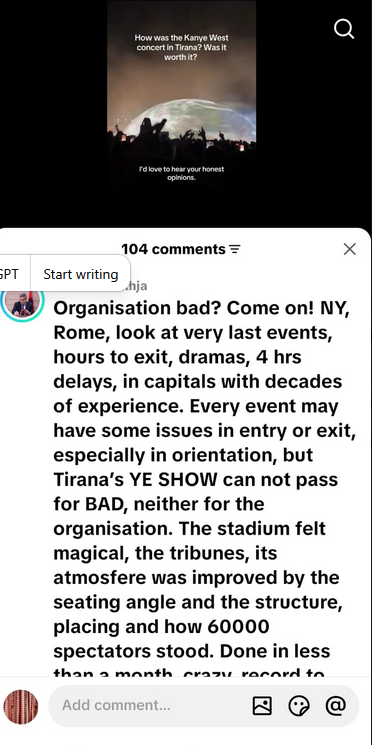This screenshot has width=372, height=745.
Task: Open search with the magnifier icon
Action: [x=344, y=29]
